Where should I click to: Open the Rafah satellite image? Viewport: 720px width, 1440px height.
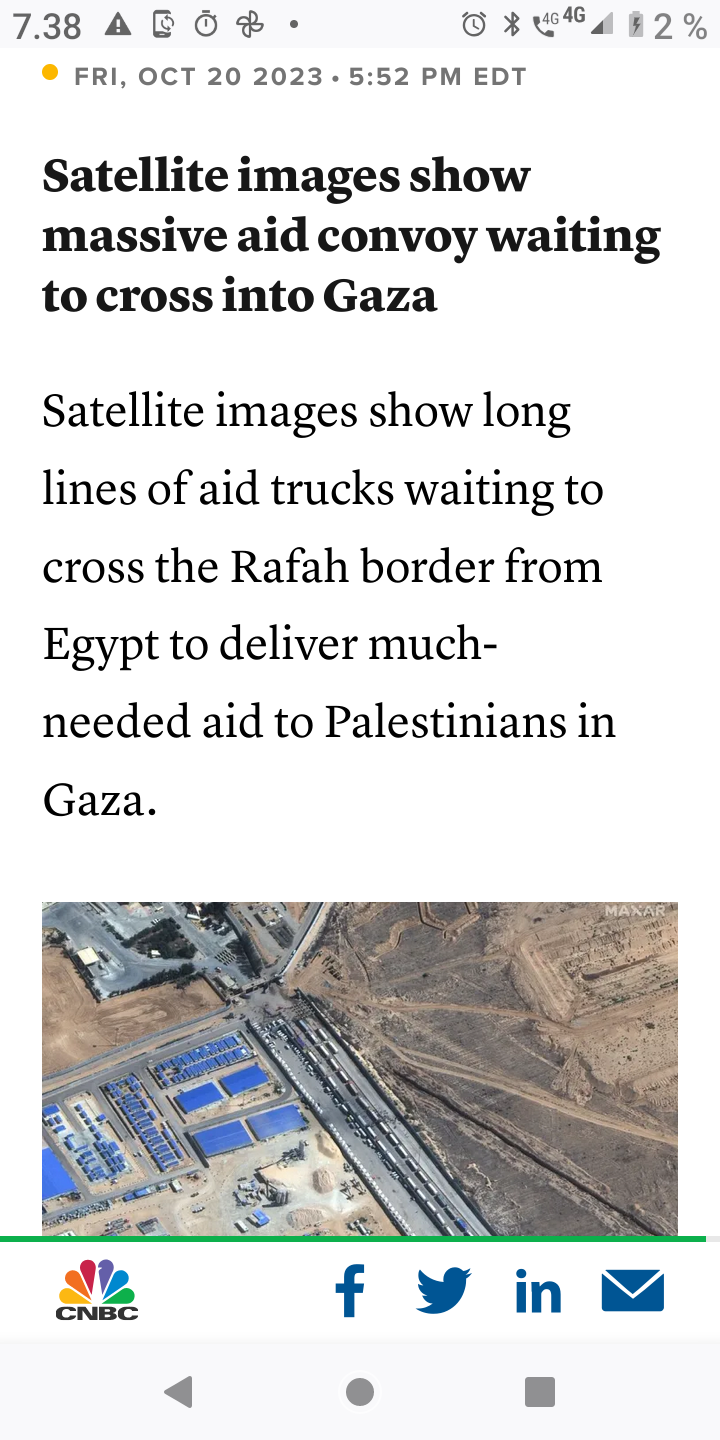coord(360,1068)
